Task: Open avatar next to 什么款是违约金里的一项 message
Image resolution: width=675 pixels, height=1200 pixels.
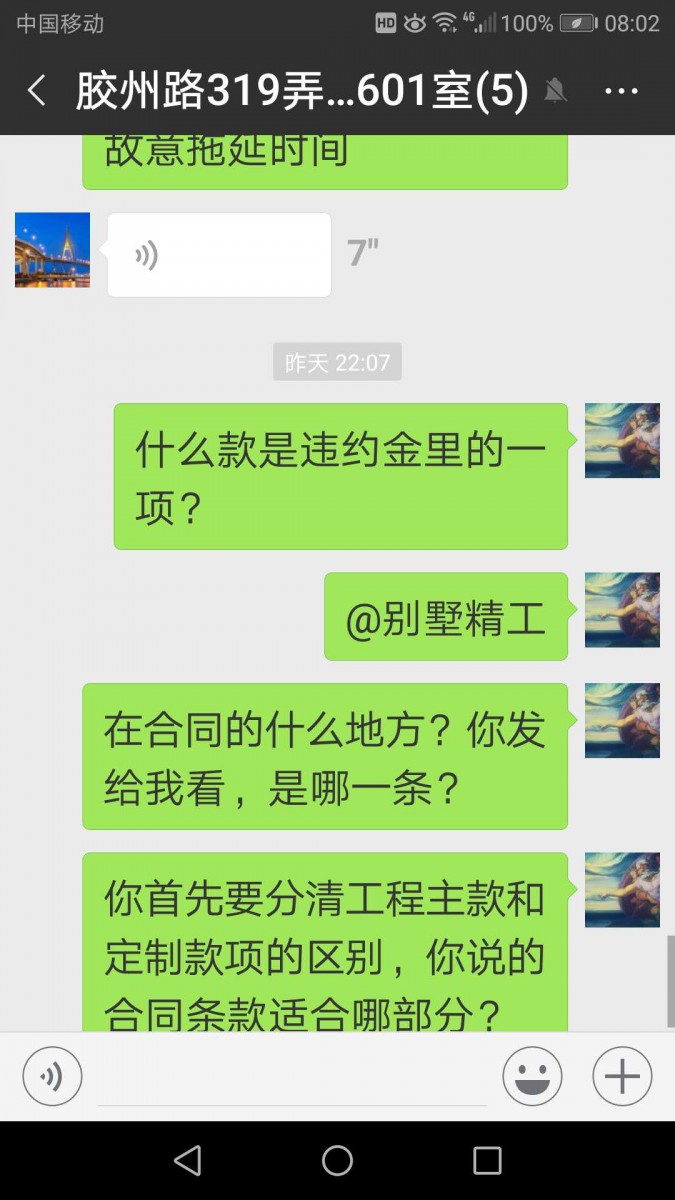Action: [622, 440]
